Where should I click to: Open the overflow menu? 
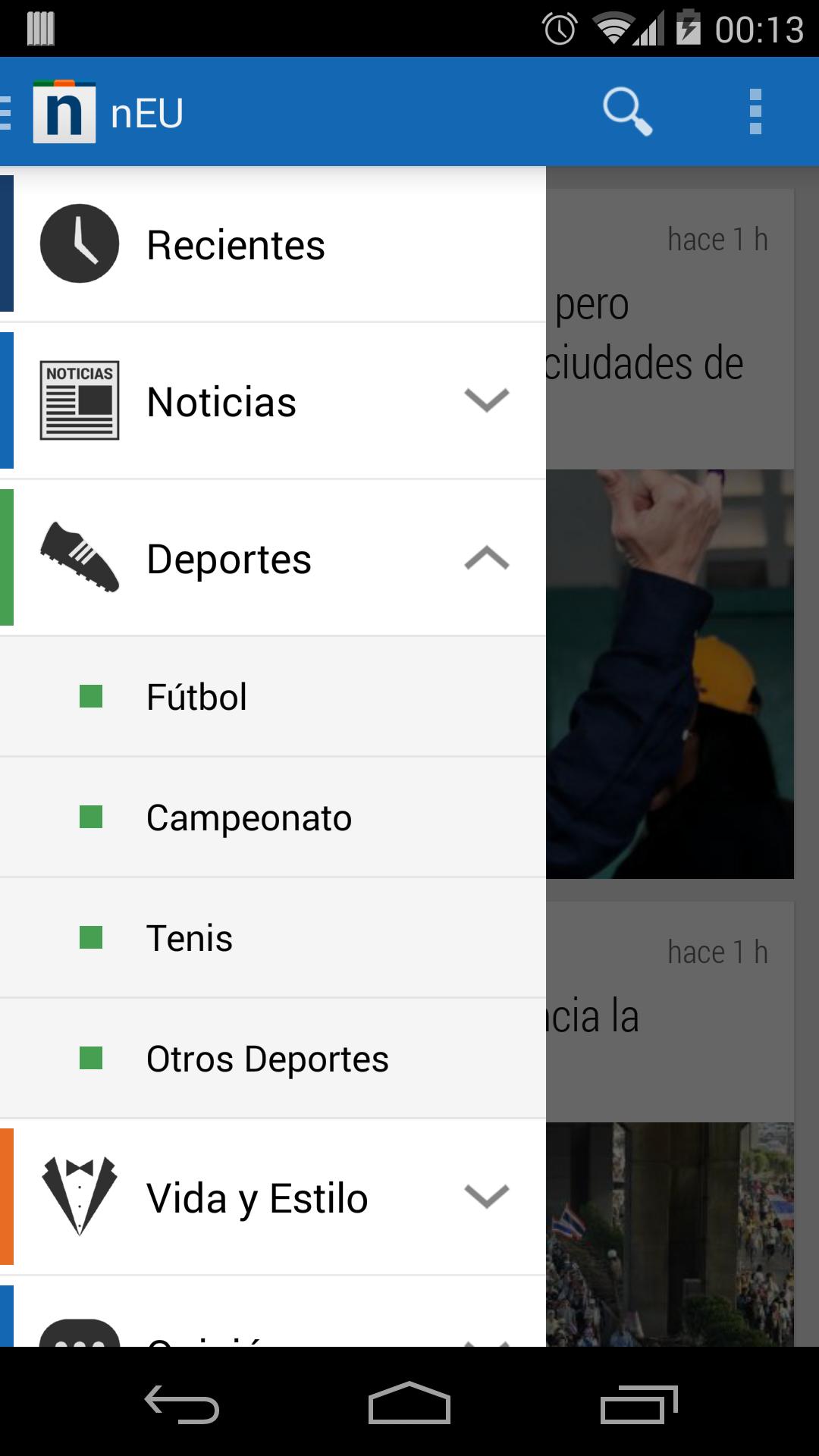point(755,112)
